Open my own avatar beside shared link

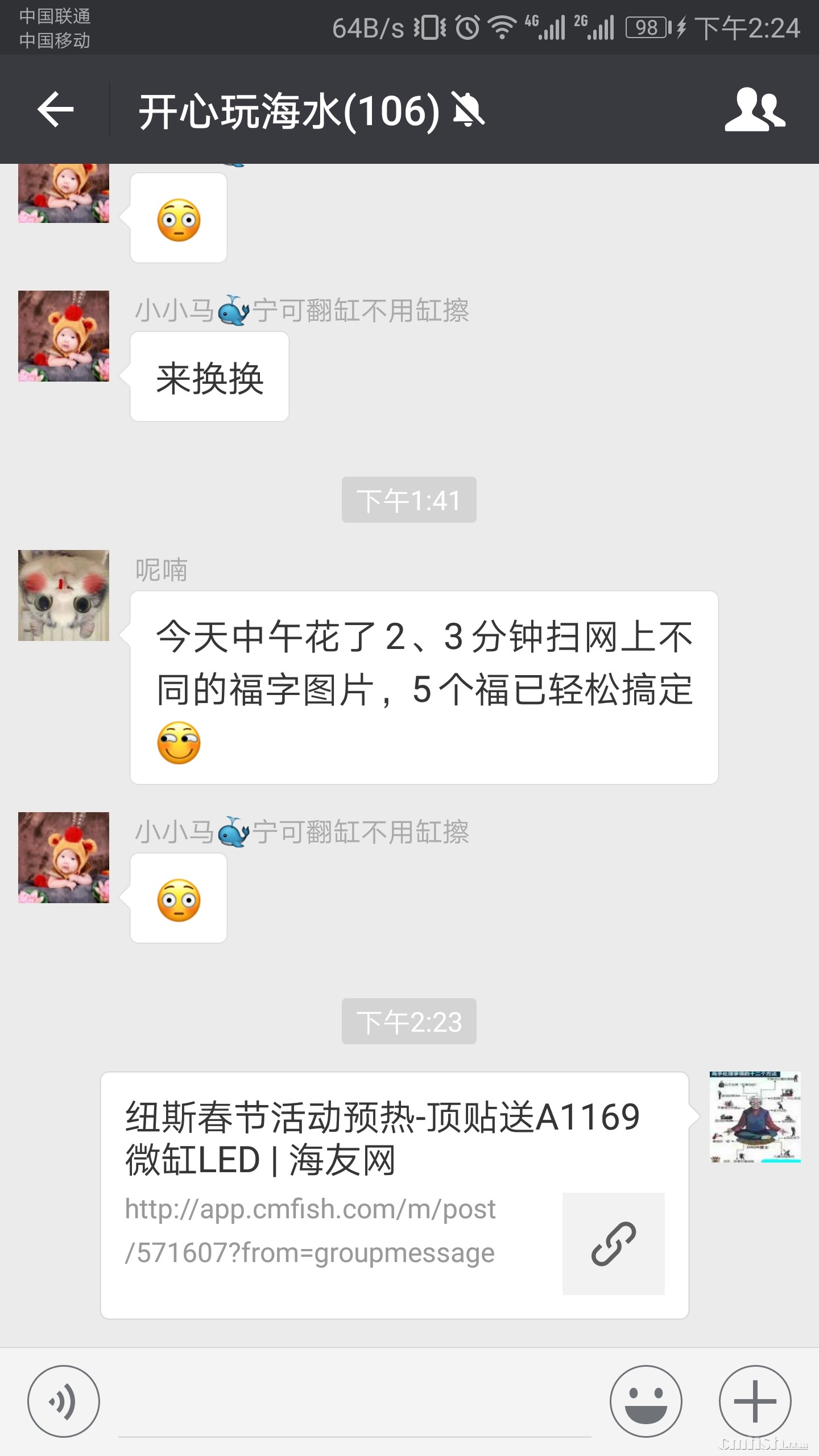(755, 1117)
